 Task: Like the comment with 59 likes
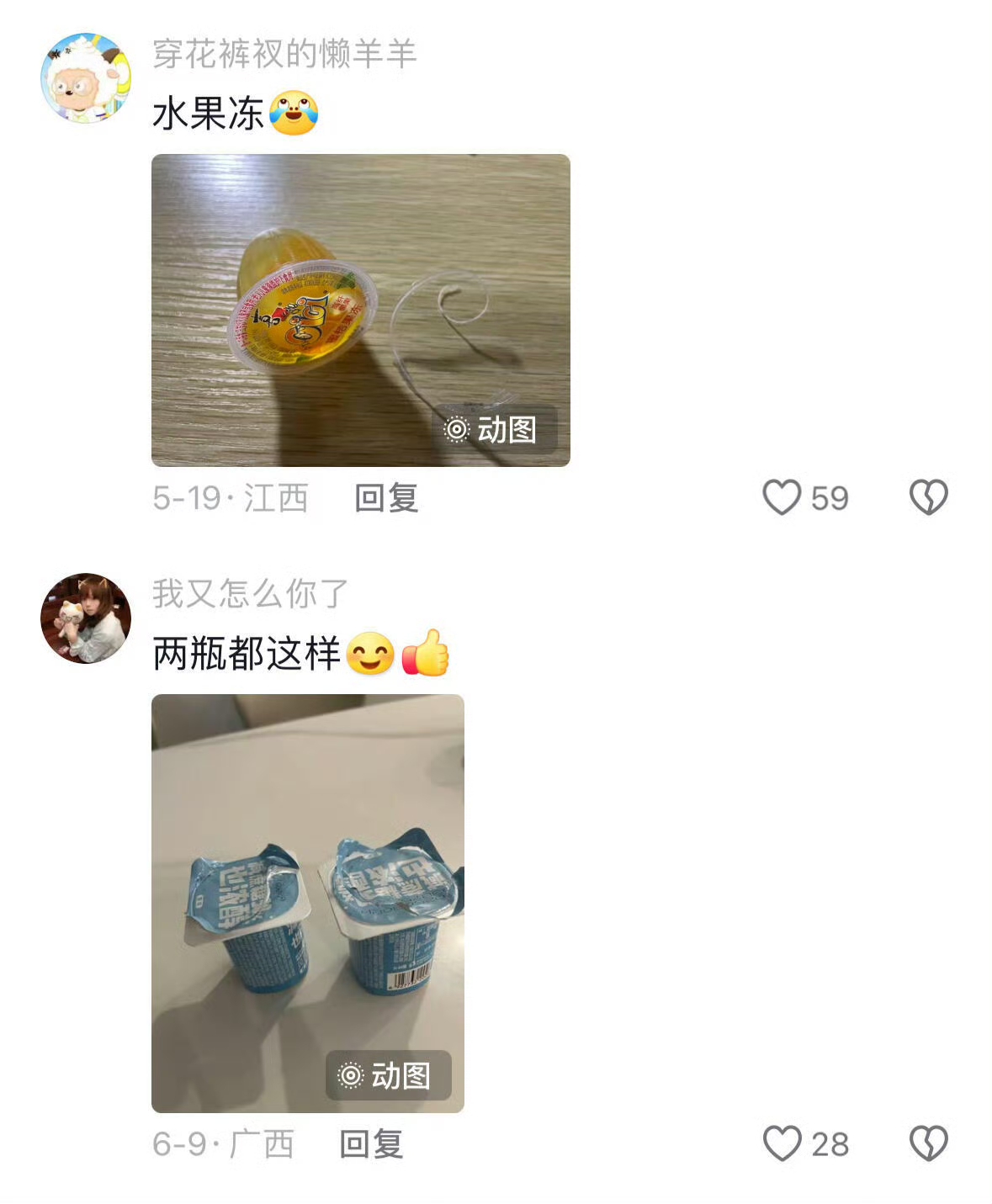[782, 497]
